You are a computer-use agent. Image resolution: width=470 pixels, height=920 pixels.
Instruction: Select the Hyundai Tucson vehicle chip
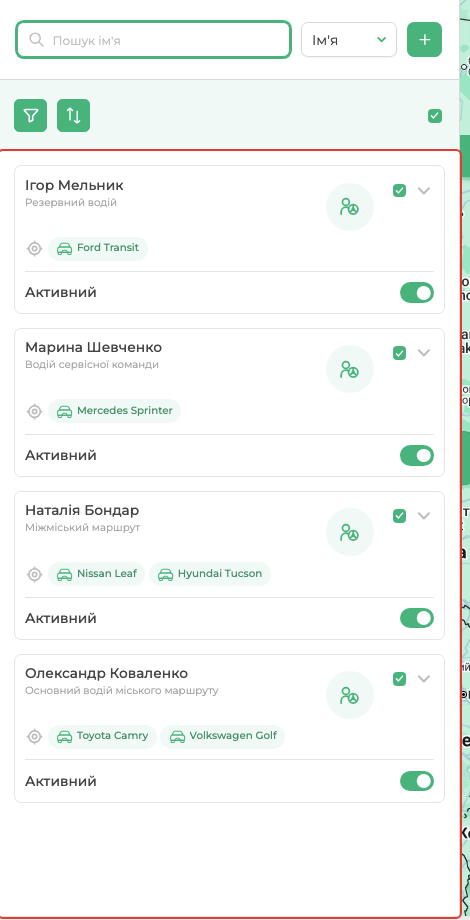click(x=210, y=574)
